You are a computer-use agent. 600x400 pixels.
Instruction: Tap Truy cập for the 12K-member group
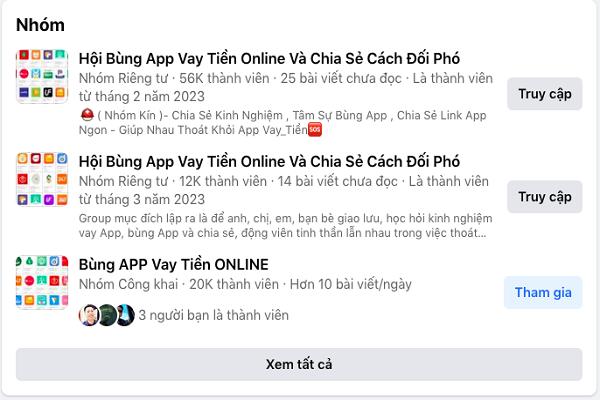click(544, 196)
